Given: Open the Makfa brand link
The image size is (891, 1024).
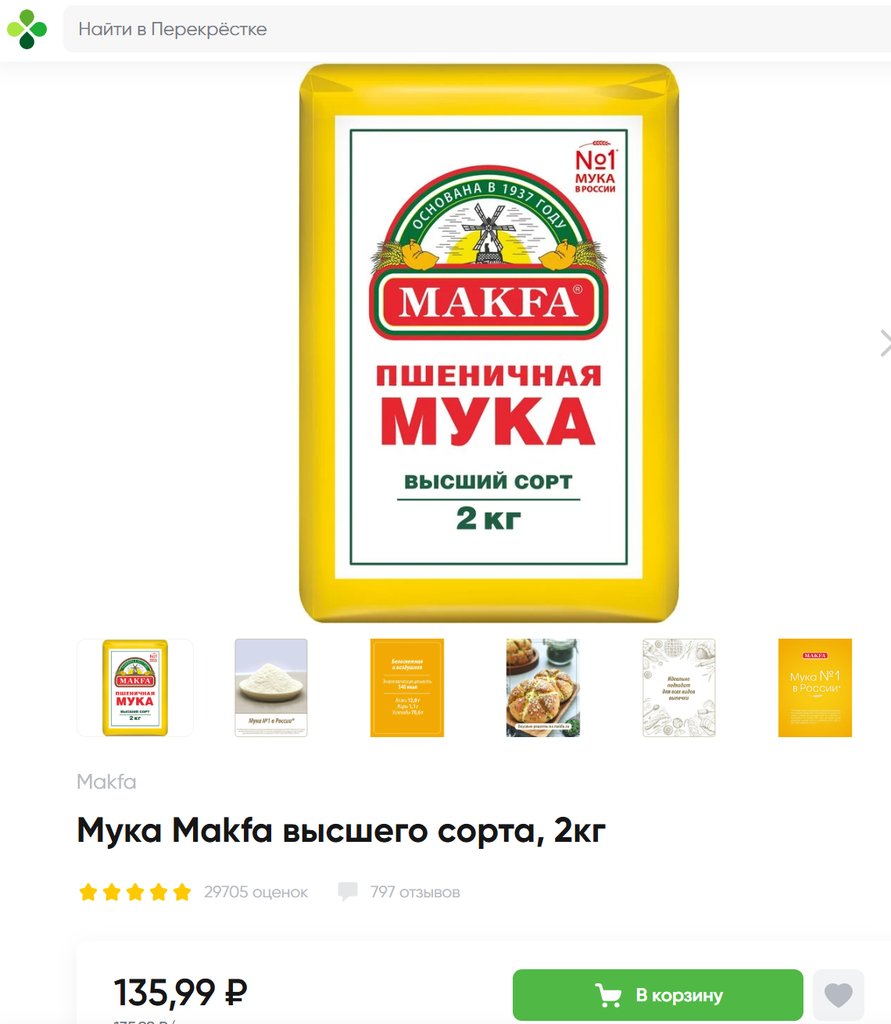Looking at the screenshot, I should pos(106,782).
